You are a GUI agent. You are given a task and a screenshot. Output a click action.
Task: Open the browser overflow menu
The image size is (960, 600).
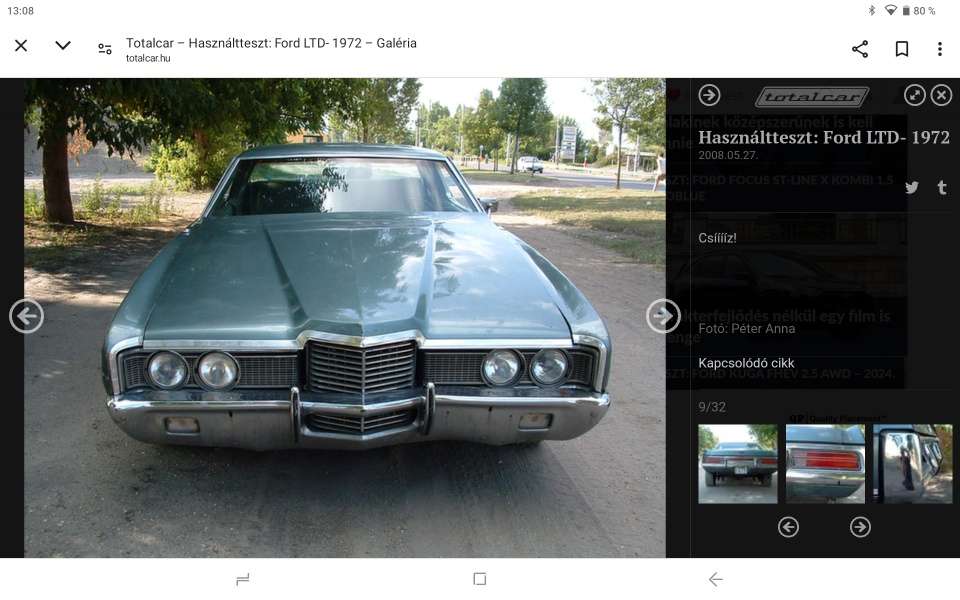[939, 49]
